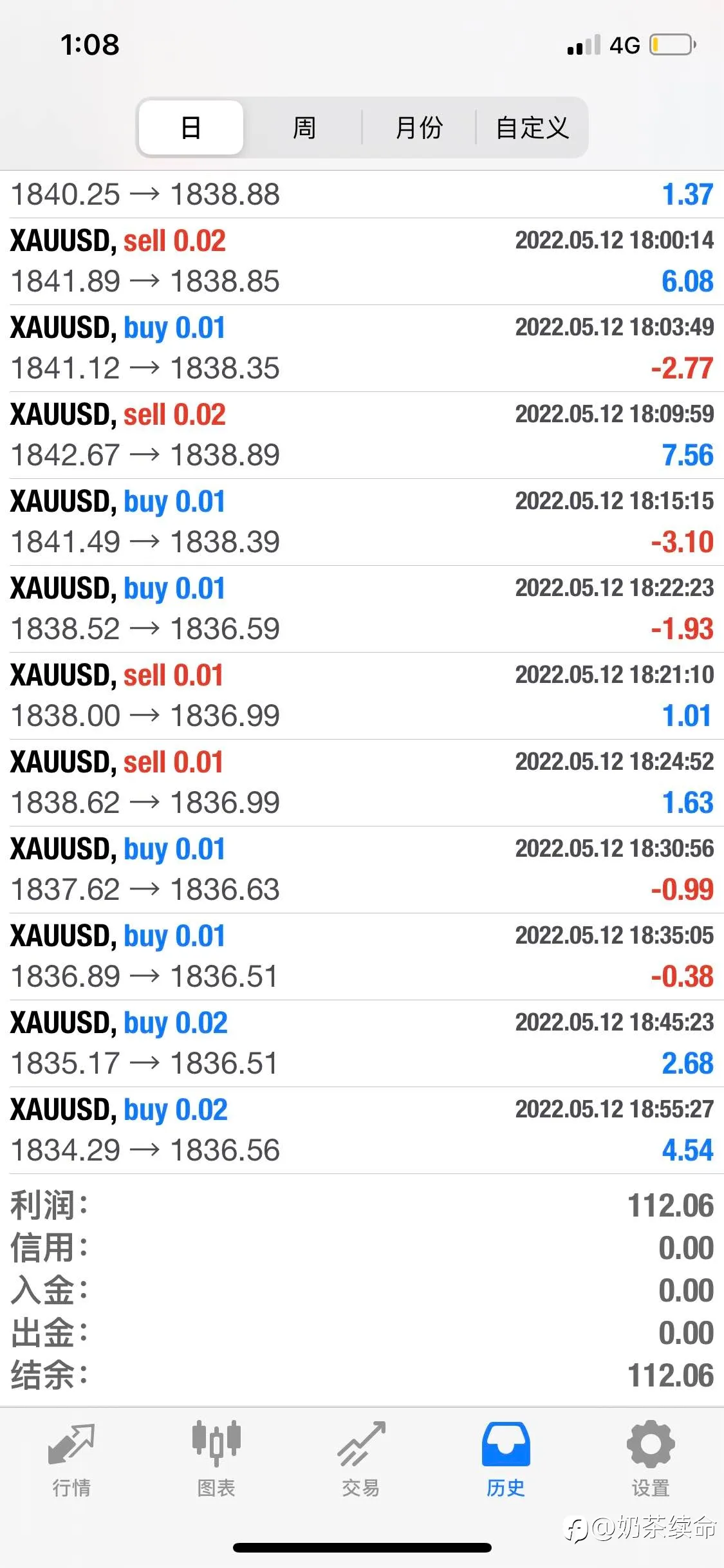Expand the buy 0.01 trade at 18:35:05

point(362,957)
